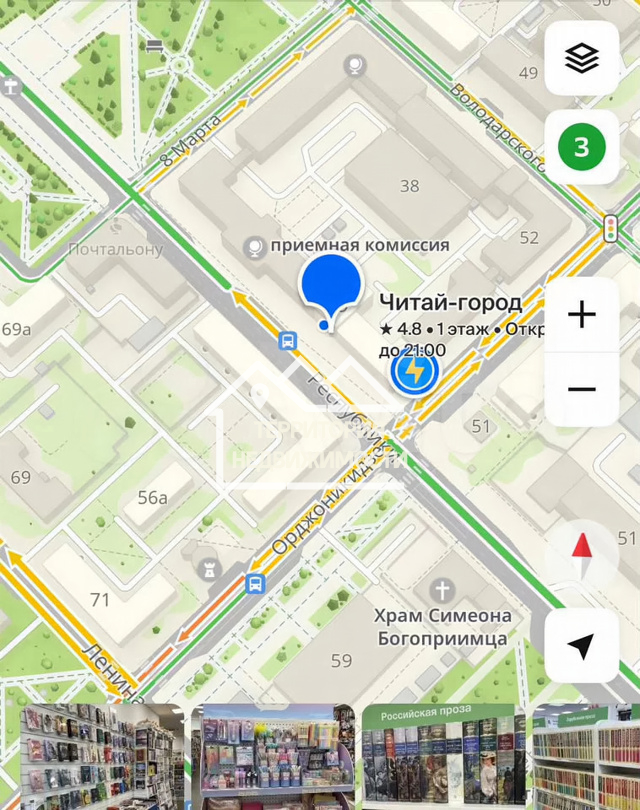Open the map layers selector

click(x=582, y=58)
